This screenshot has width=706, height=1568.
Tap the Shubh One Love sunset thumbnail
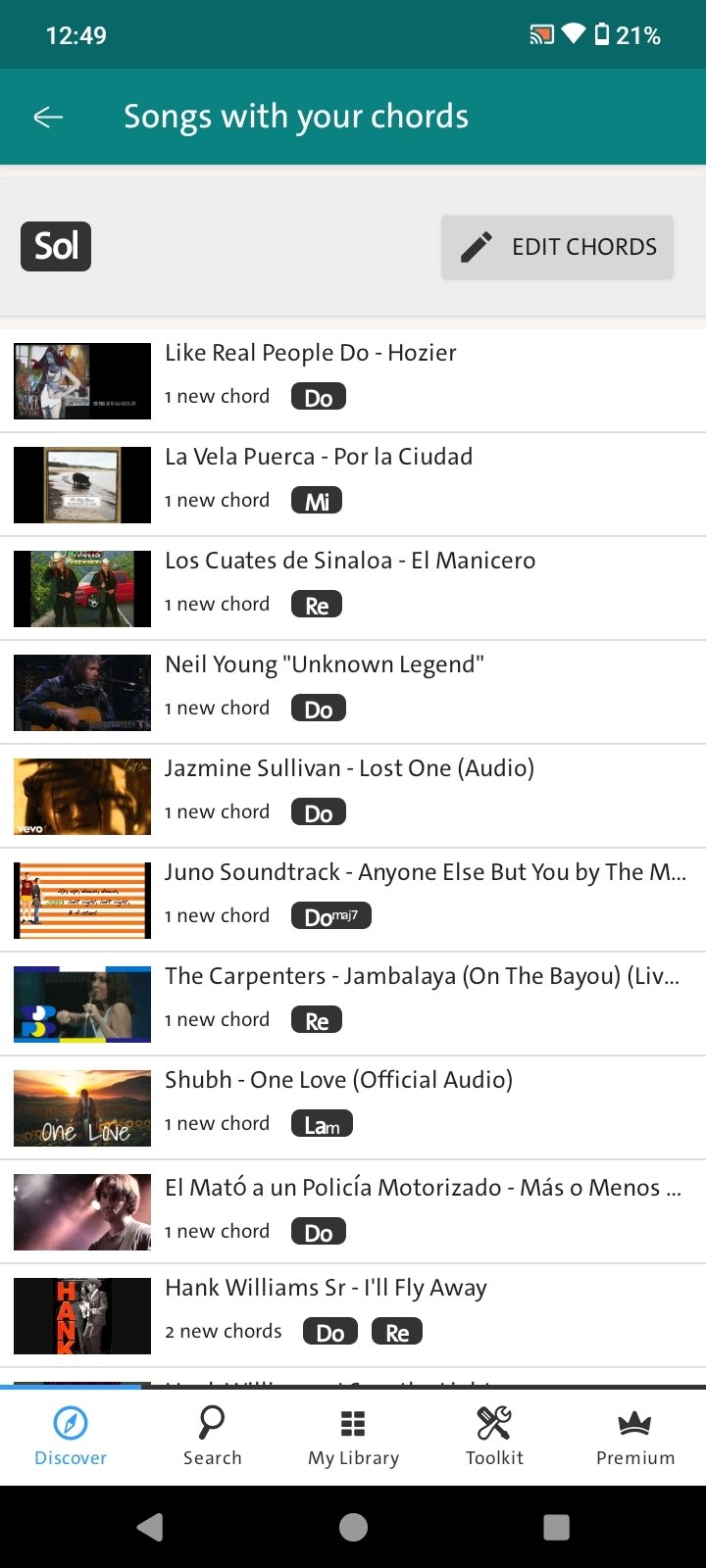(81, 1107)
